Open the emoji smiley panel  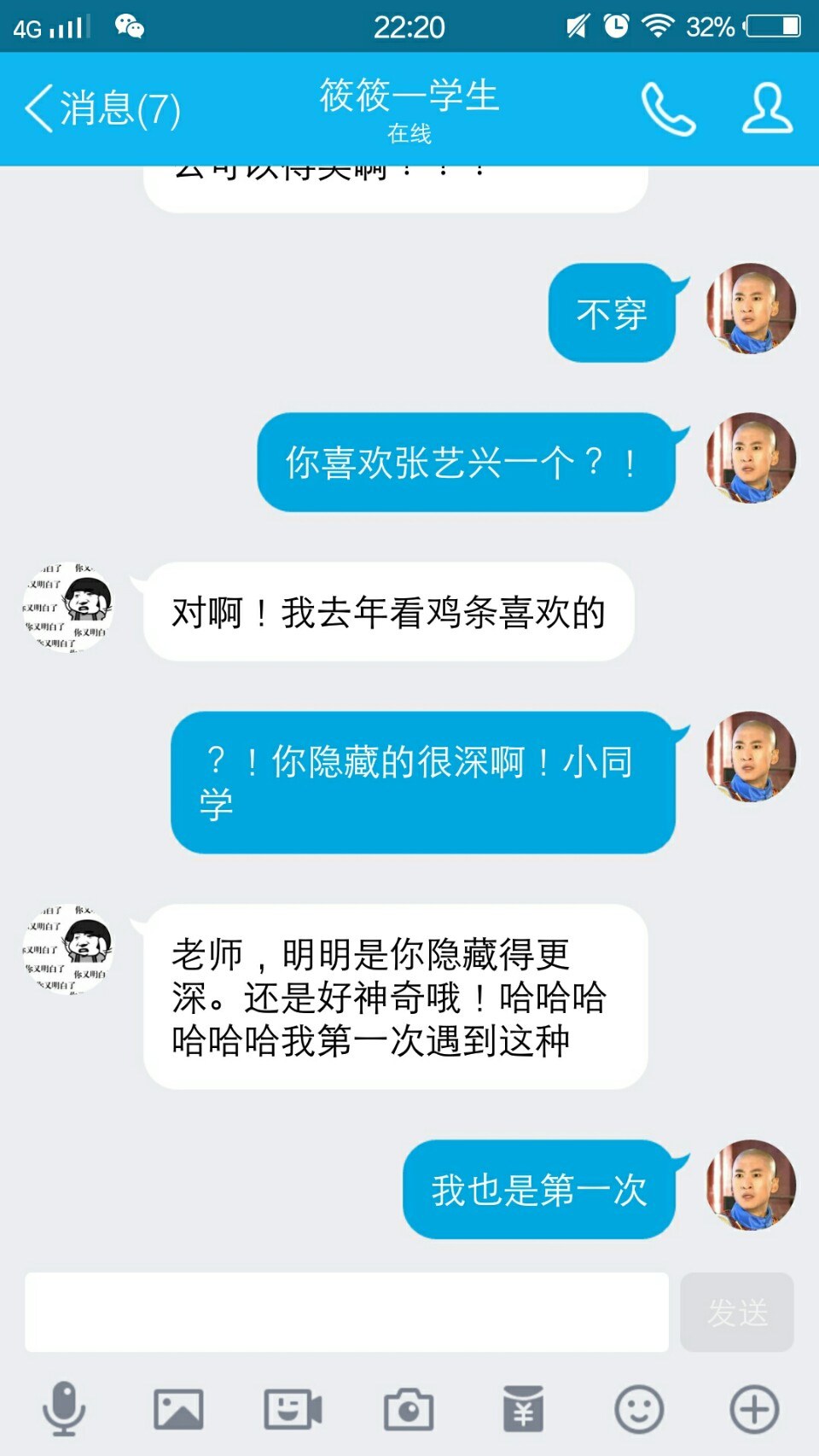pyautogui.click(x=639, y=1409)
